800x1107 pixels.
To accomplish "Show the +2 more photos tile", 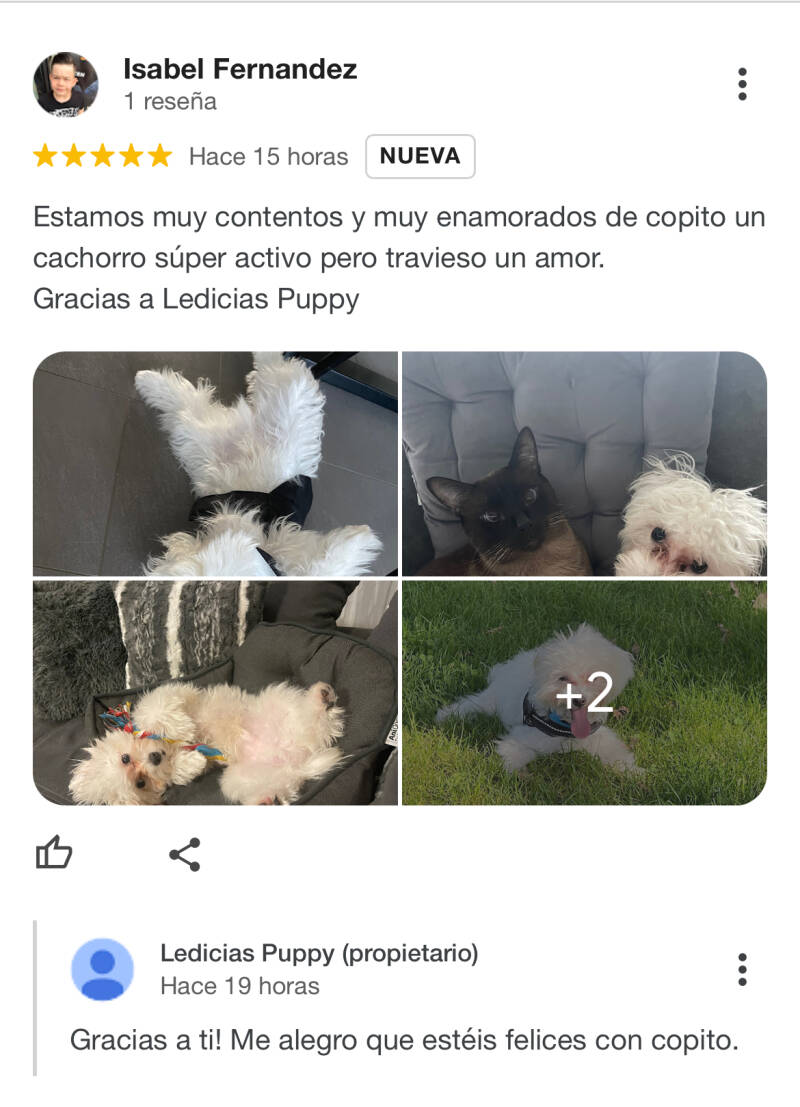I will 584,692.
